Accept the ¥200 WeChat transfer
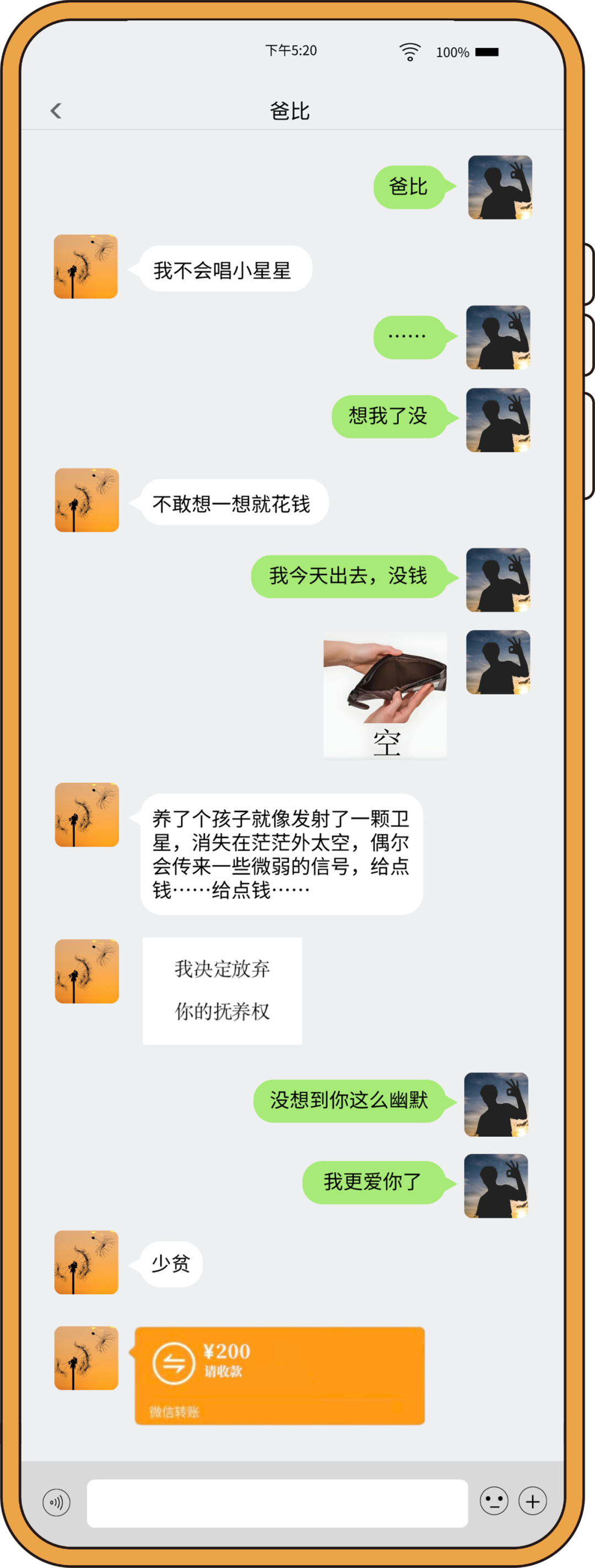The width and height of the screenshot is (595, 1568). pos(279,1375)
